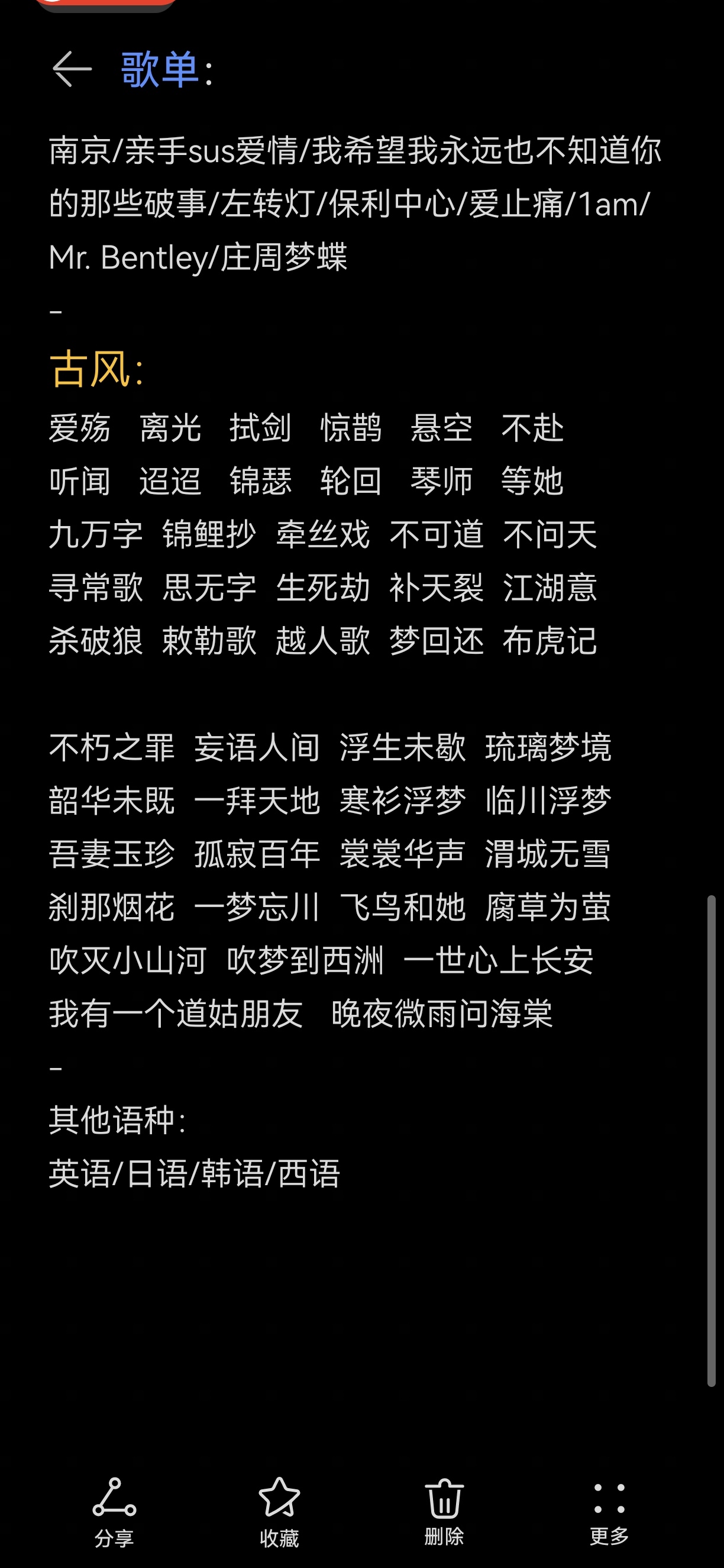Screen dimensions: 724x1568
Task: Open the 更多 options menu
Action: (x=609, y=1512)
